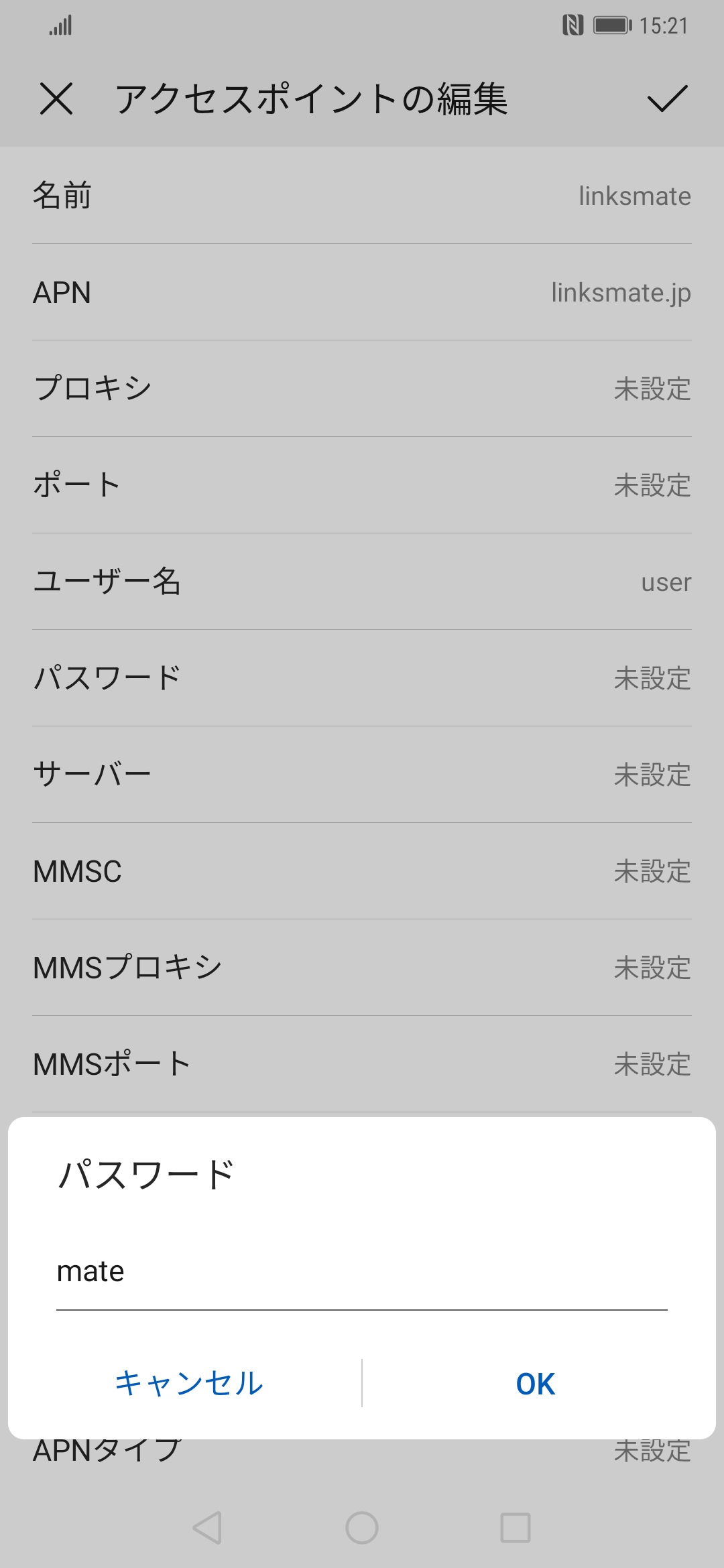Open the 名前 (name) setting row
The width and height of the screenshot is (724, 1568).
point(362,196)
